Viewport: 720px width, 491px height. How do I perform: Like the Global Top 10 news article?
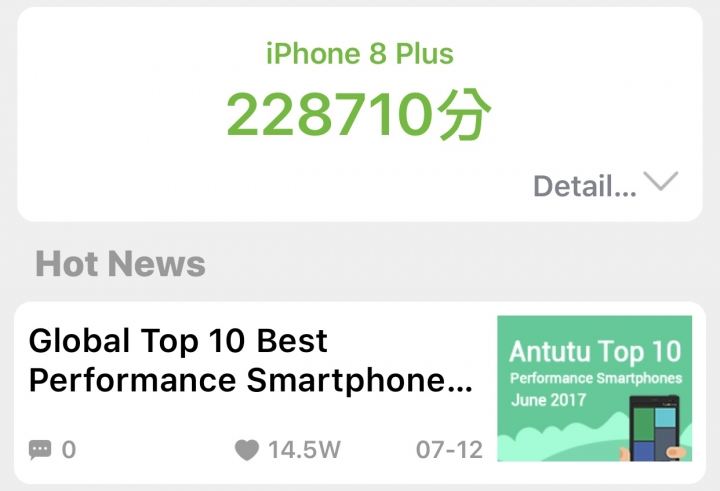pyautogui.click(x=247, y=450)
